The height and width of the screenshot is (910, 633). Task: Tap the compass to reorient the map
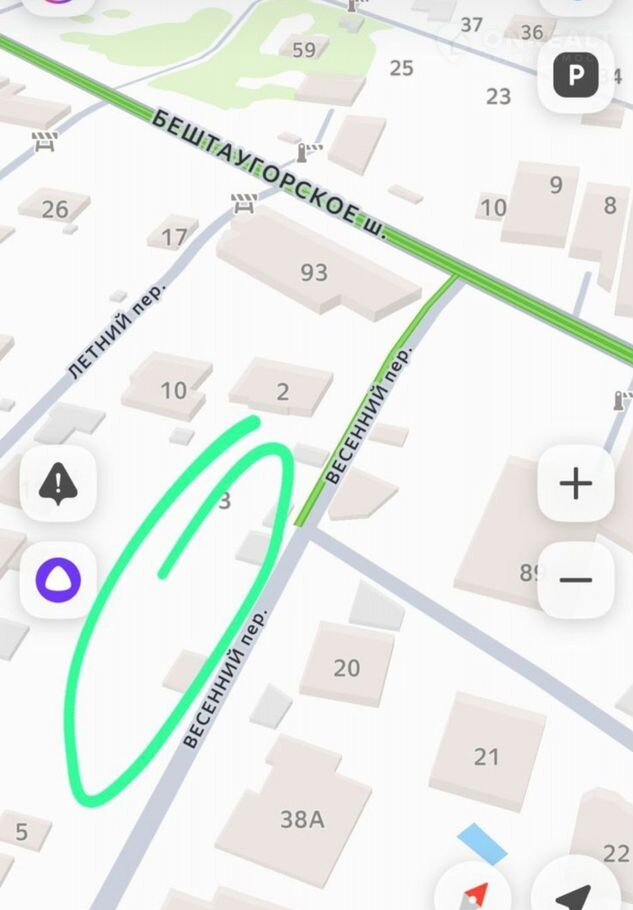pos(475,892)
